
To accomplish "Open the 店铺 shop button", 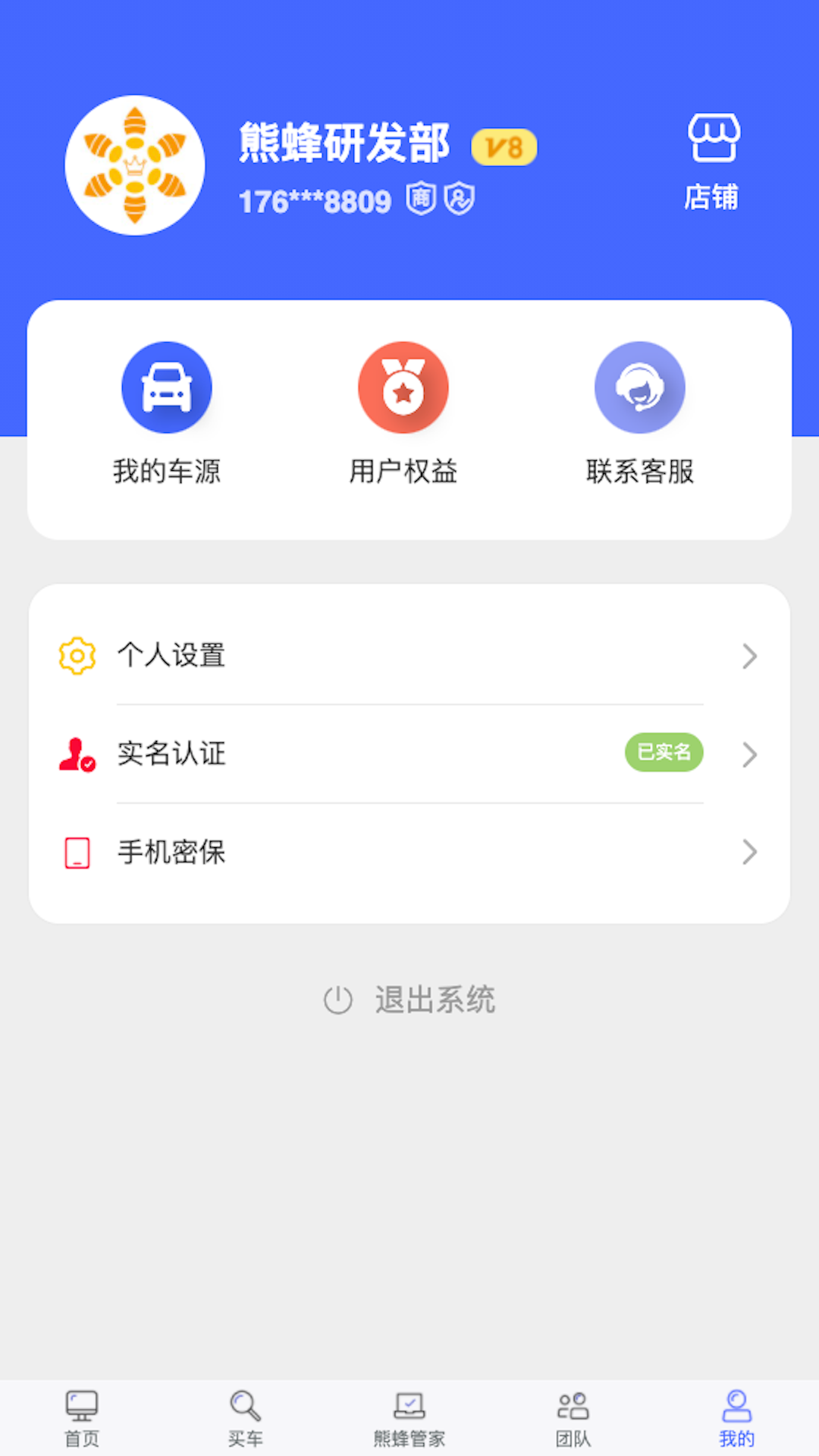I will click(x=712, y=161).
